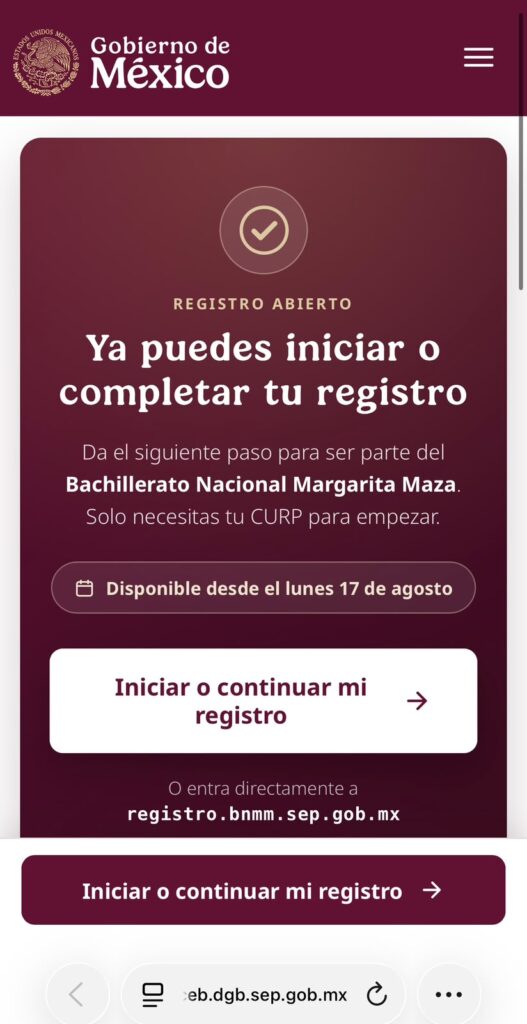Open the browser's three-dot options menu
The height and width of the screenshot is (1024, 527).
[x=449, y=995]
